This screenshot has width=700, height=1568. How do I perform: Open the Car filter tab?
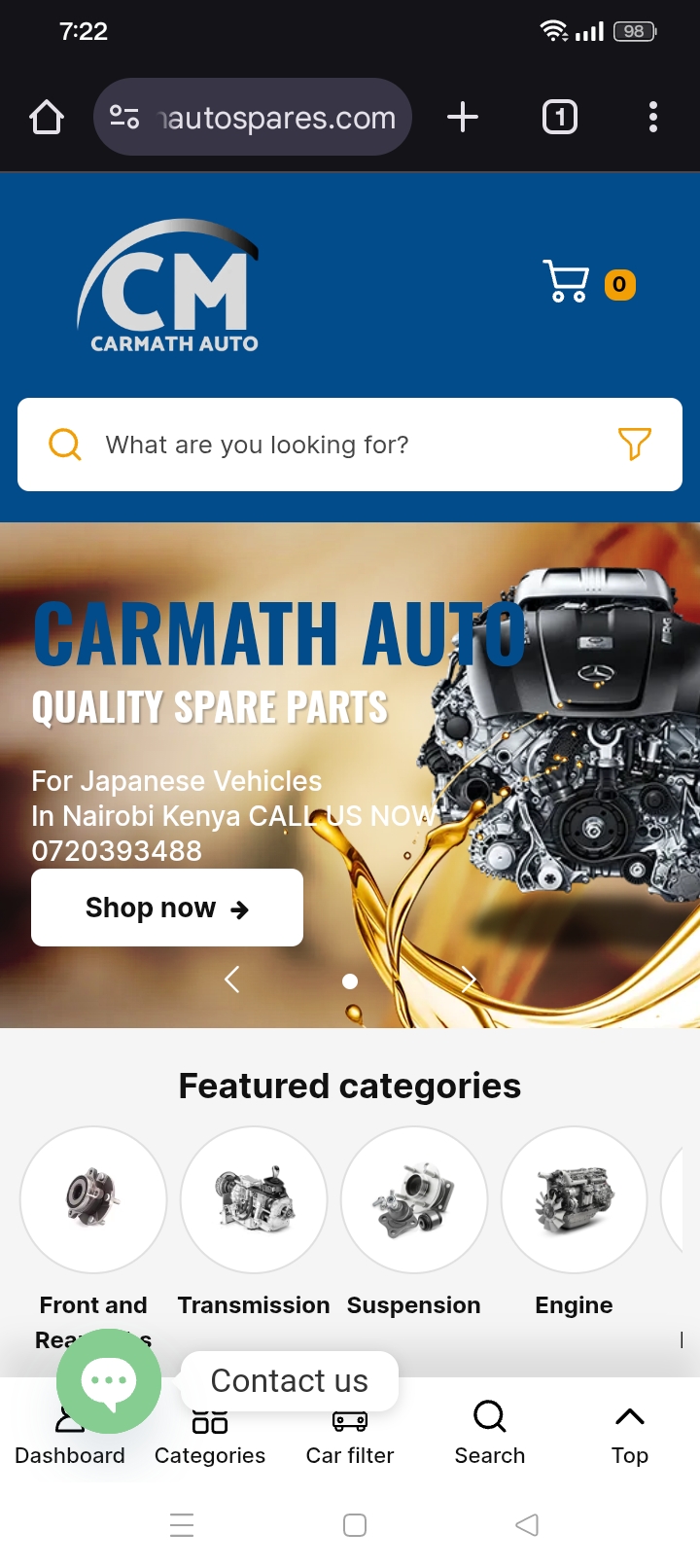tap(350, 1436)
